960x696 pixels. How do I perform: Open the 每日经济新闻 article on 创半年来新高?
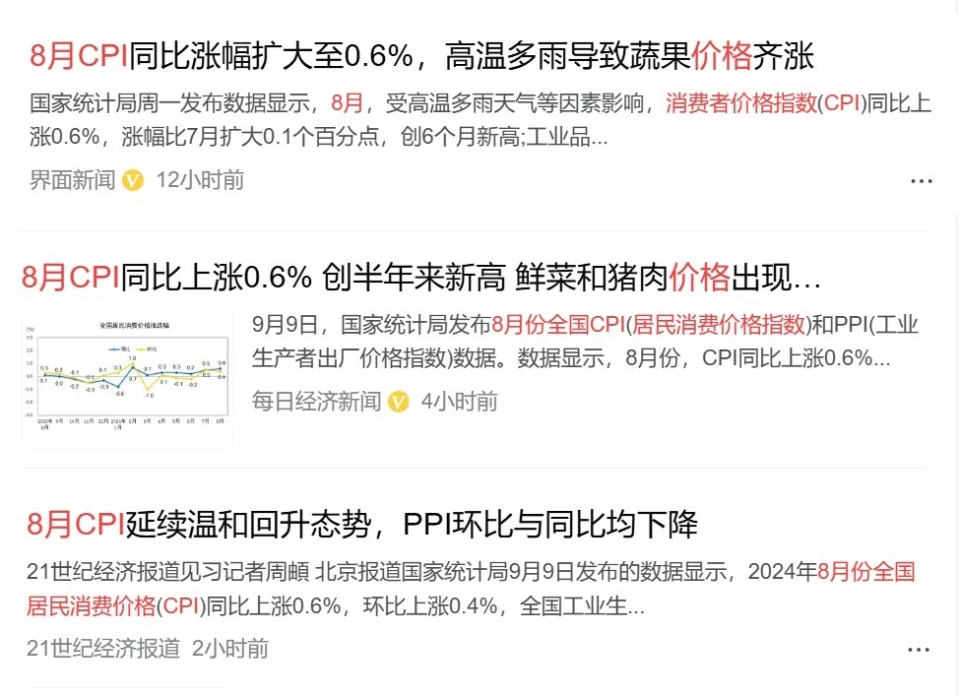420,277
